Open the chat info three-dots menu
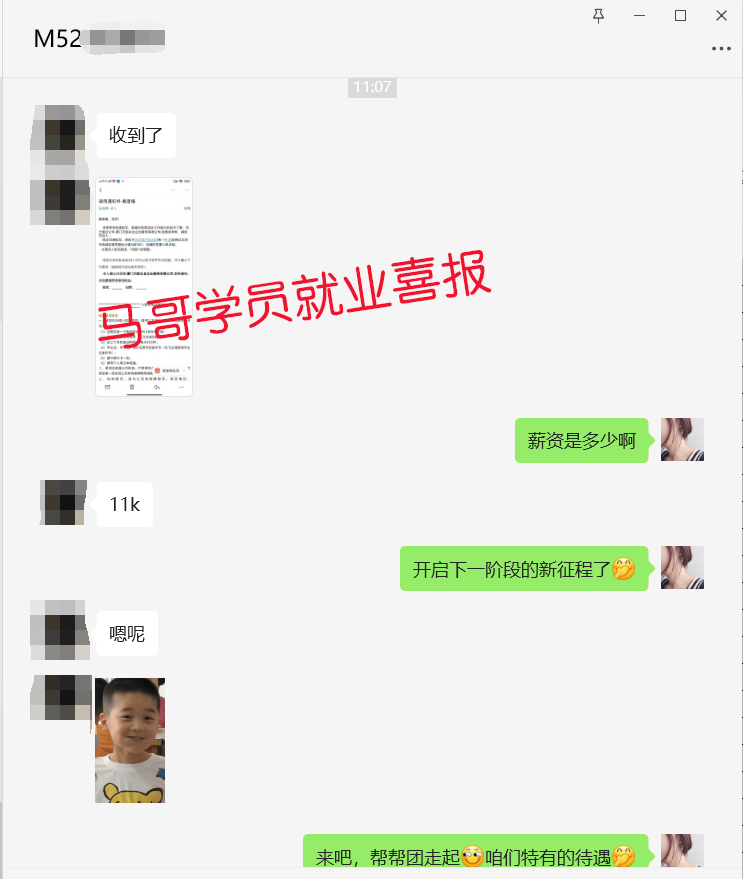Viewport: 743px width, 879px height. [721, 48]
